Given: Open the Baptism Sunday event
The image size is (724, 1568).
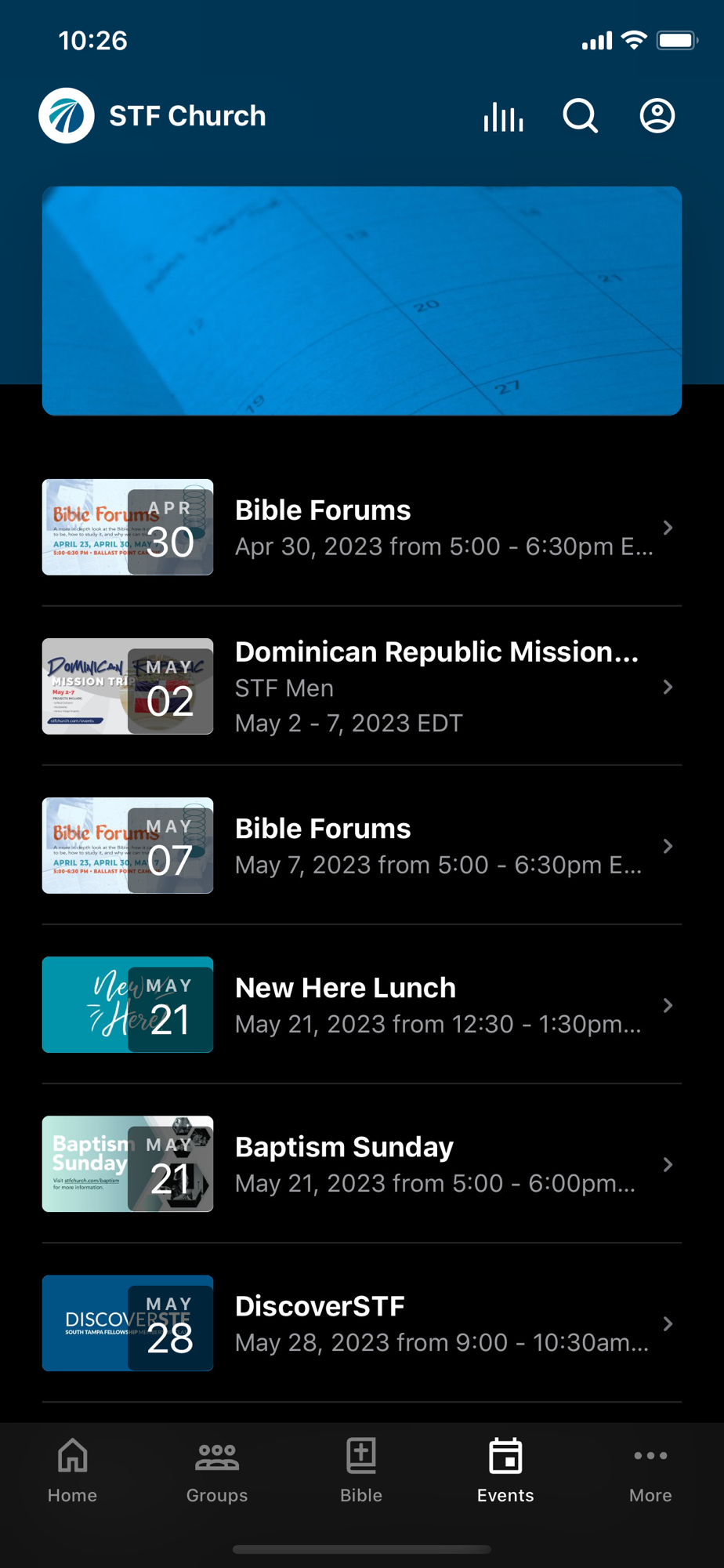Looking at the screenshot, I should 360,1164.
